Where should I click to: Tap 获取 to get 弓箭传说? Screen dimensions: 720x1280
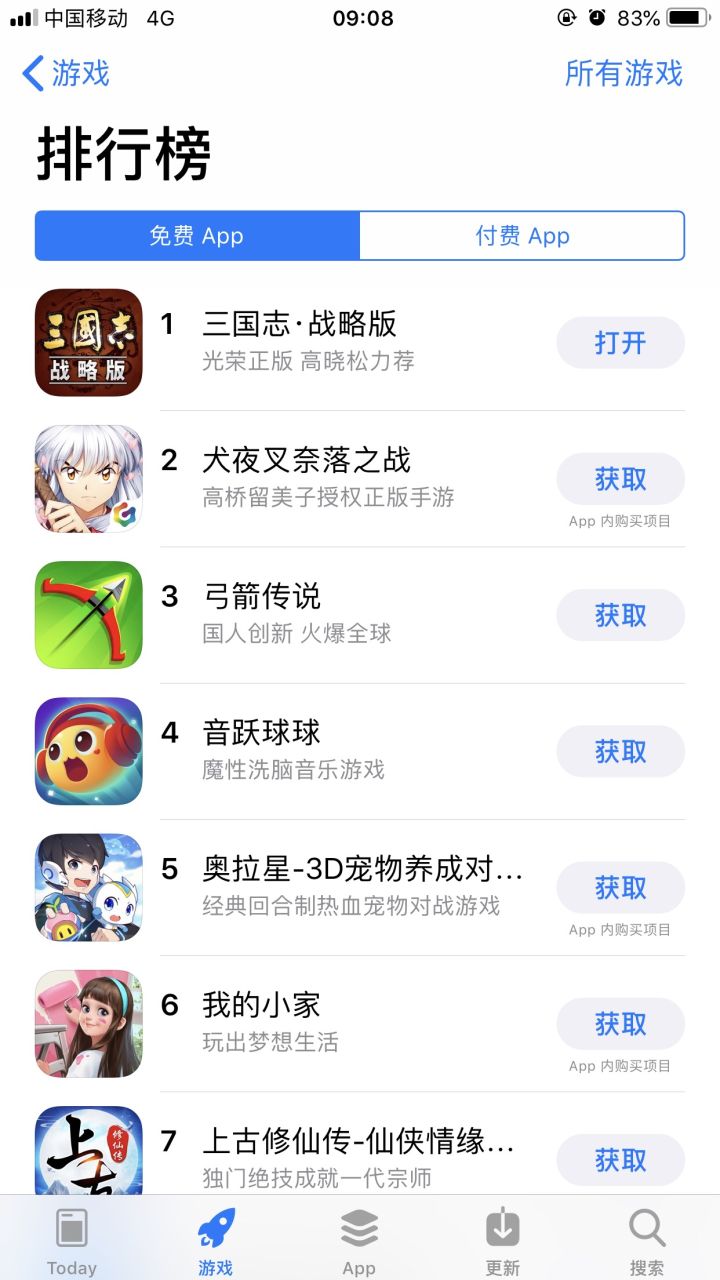point(620,615)
